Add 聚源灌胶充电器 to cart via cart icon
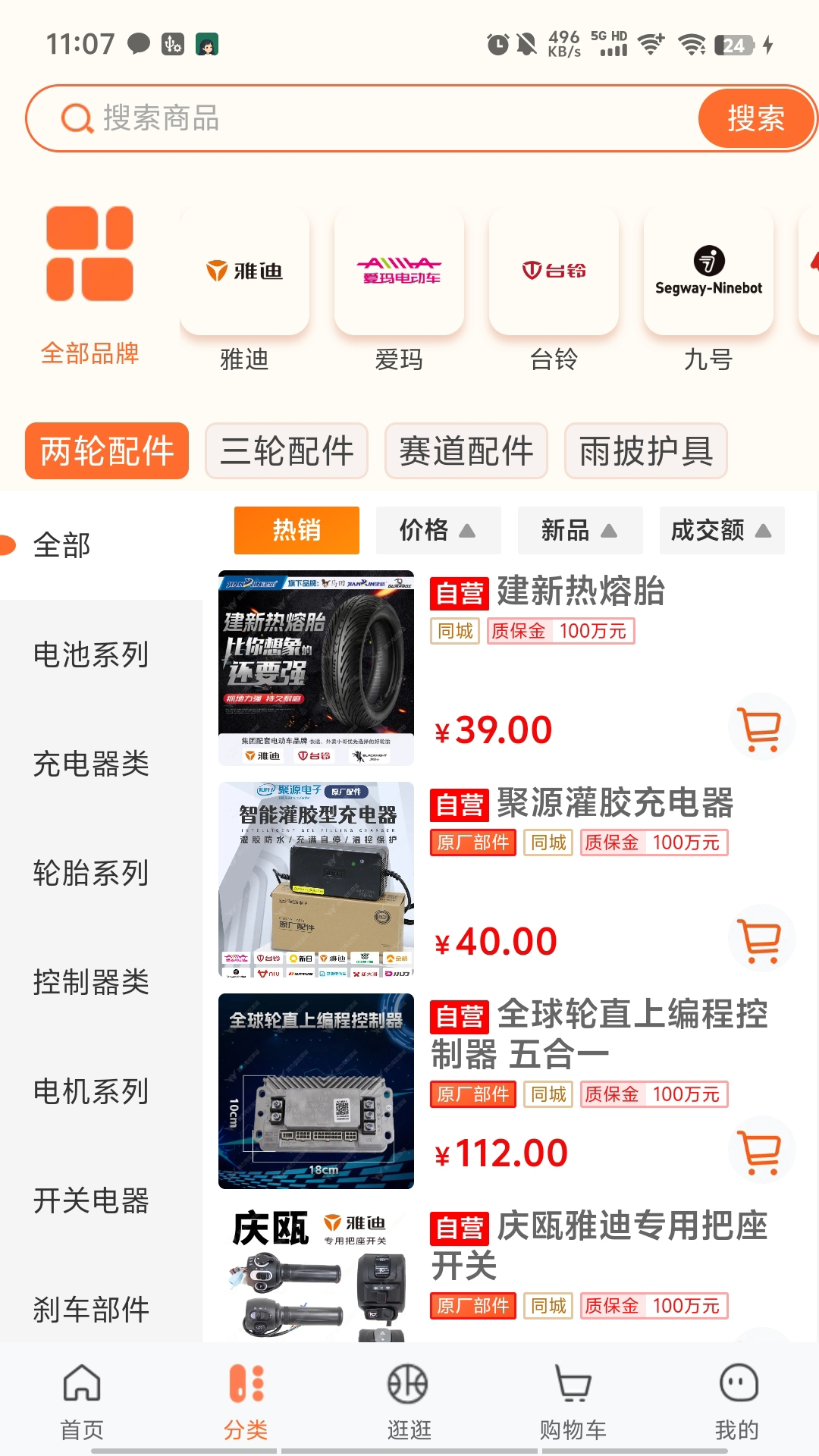The image size is (819, 1456). (761, 938)
